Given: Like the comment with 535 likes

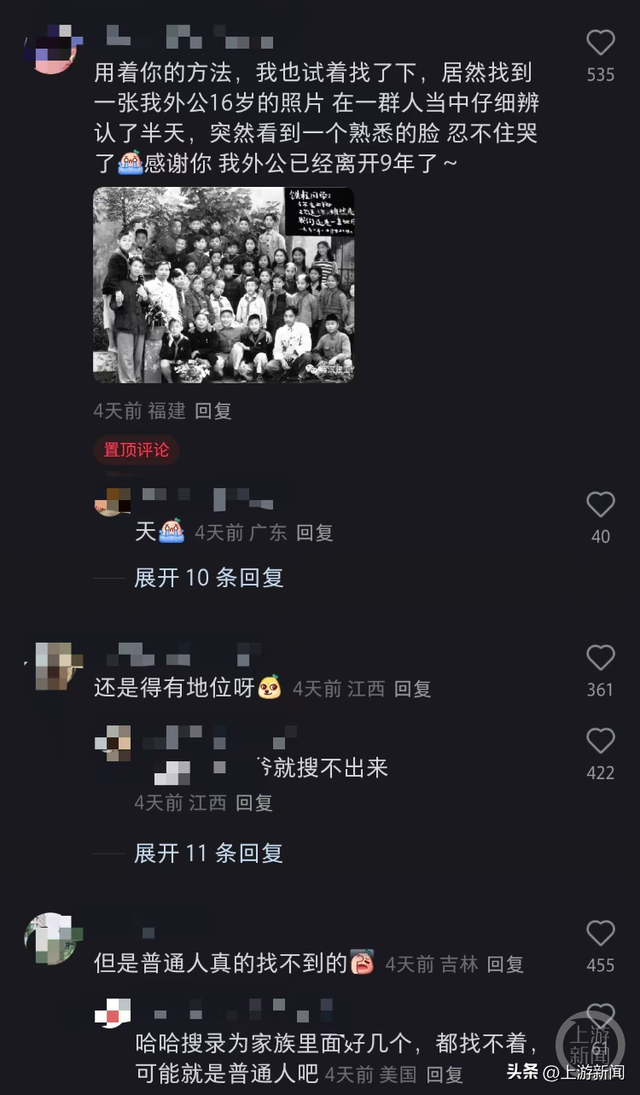Looking at the screenshot, I should coord(600,43).
